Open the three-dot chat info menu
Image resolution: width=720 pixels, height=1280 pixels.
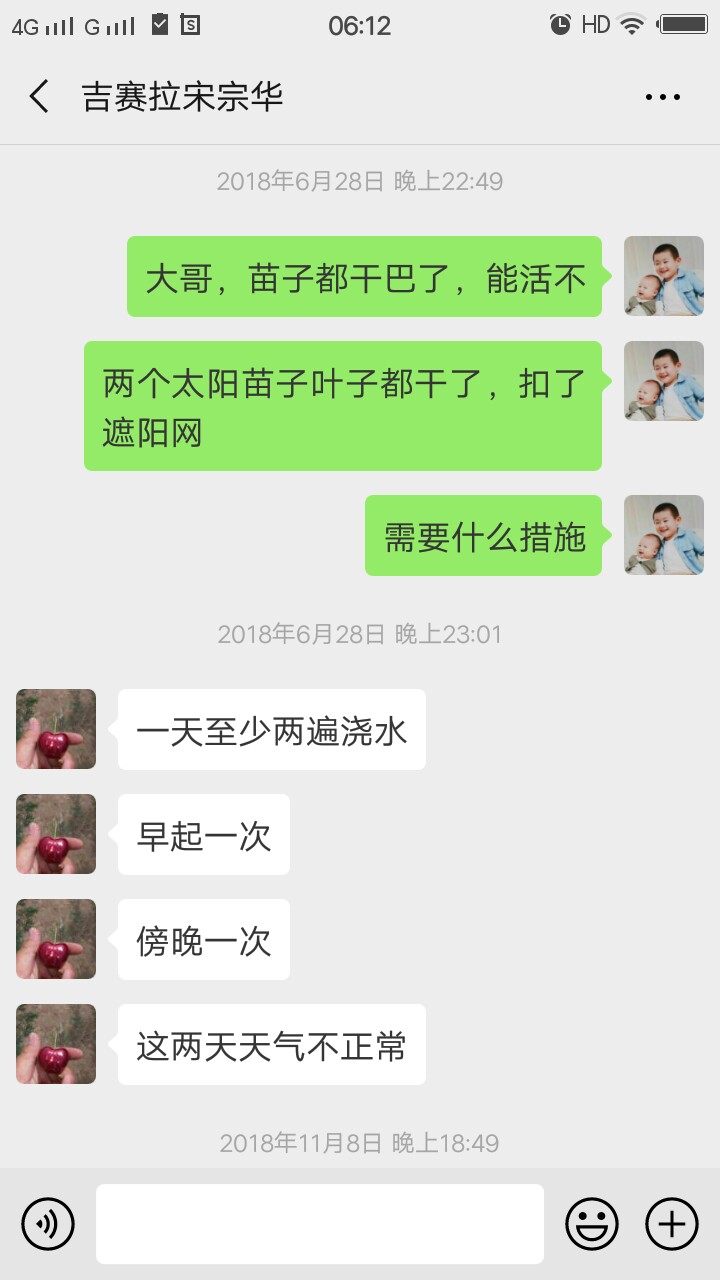tap(662, 97)
